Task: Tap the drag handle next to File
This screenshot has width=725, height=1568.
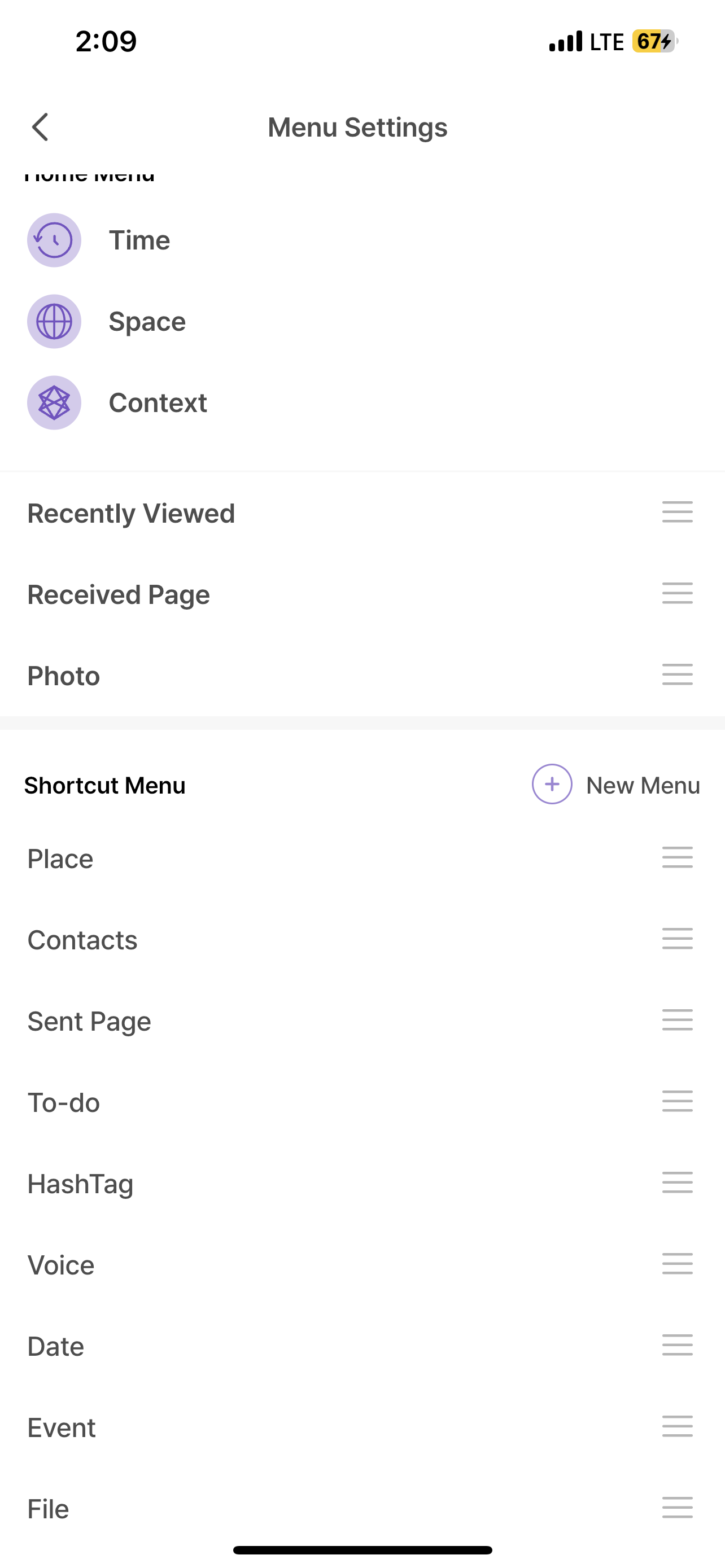Action: coord(677,1508)
